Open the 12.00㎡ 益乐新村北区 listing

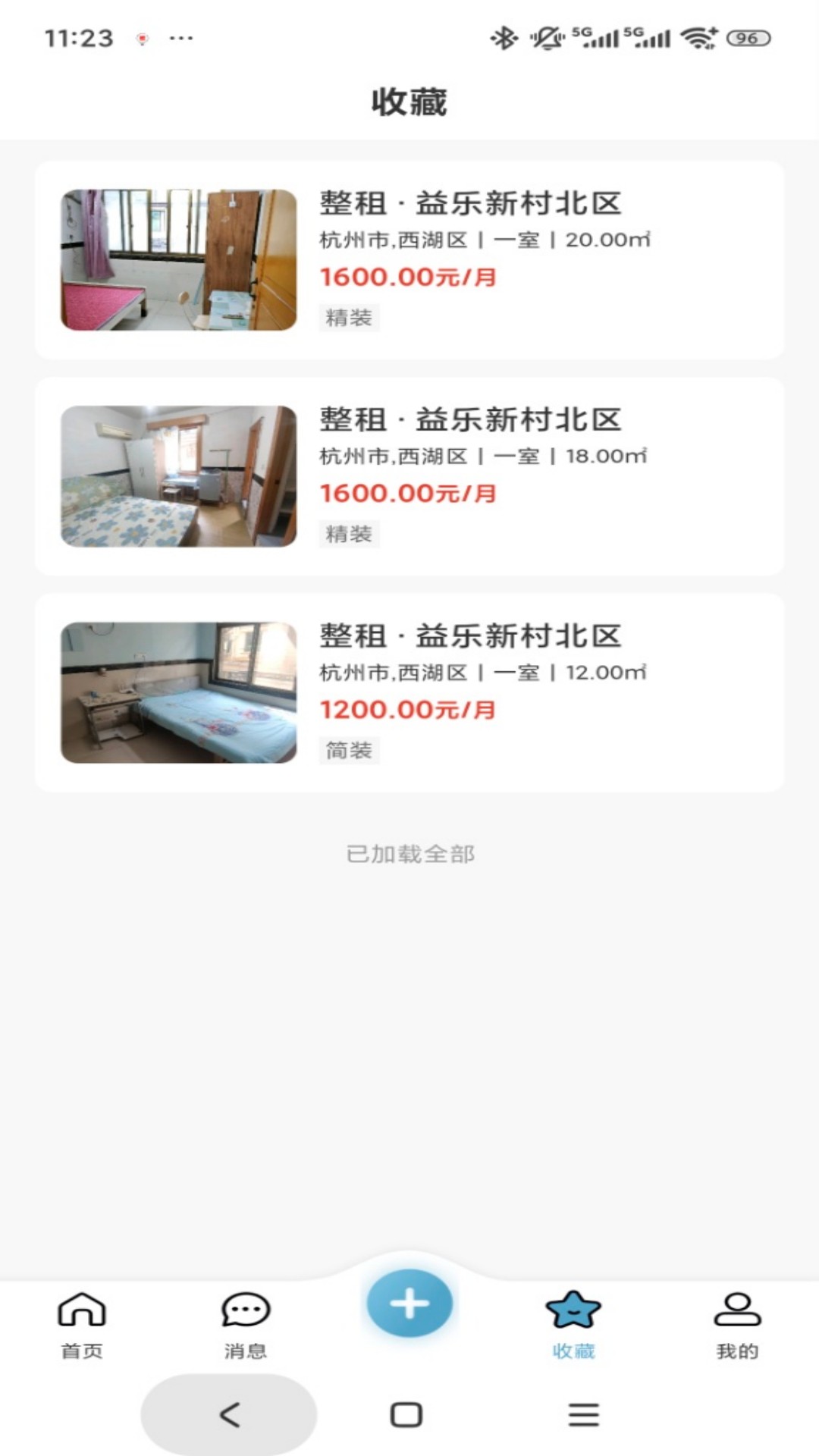409,692
